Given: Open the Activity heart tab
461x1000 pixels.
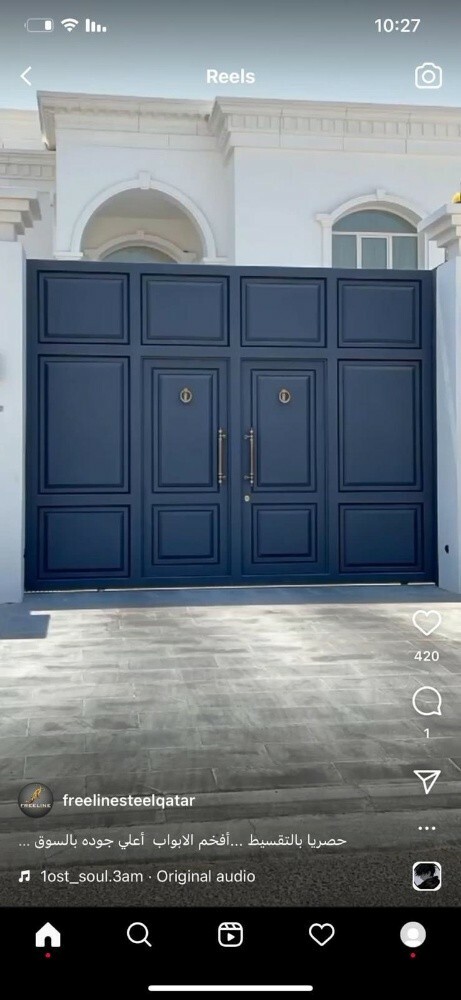Looking at the screenshot, I should (x=321, y=935).
